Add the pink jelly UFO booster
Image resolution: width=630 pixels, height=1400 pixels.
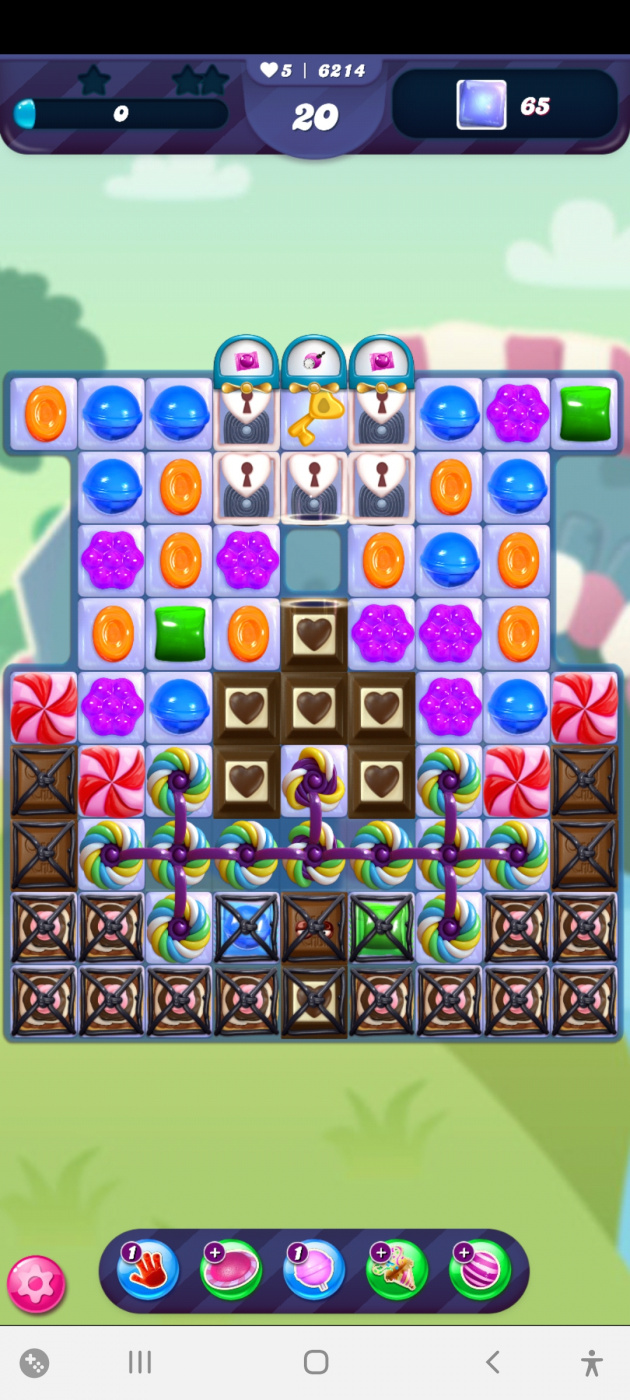pyautogui.click(x=231, y=1271)
